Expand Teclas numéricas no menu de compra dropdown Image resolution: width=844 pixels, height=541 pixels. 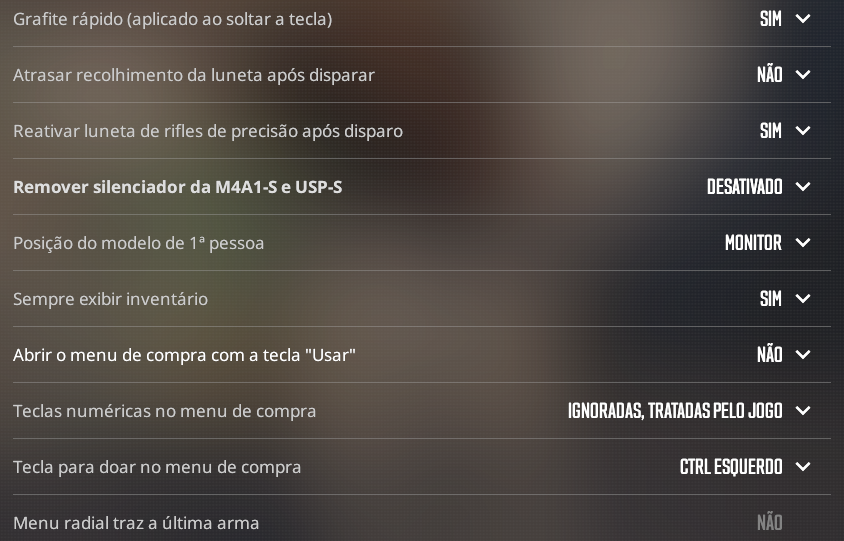point(690,411)
